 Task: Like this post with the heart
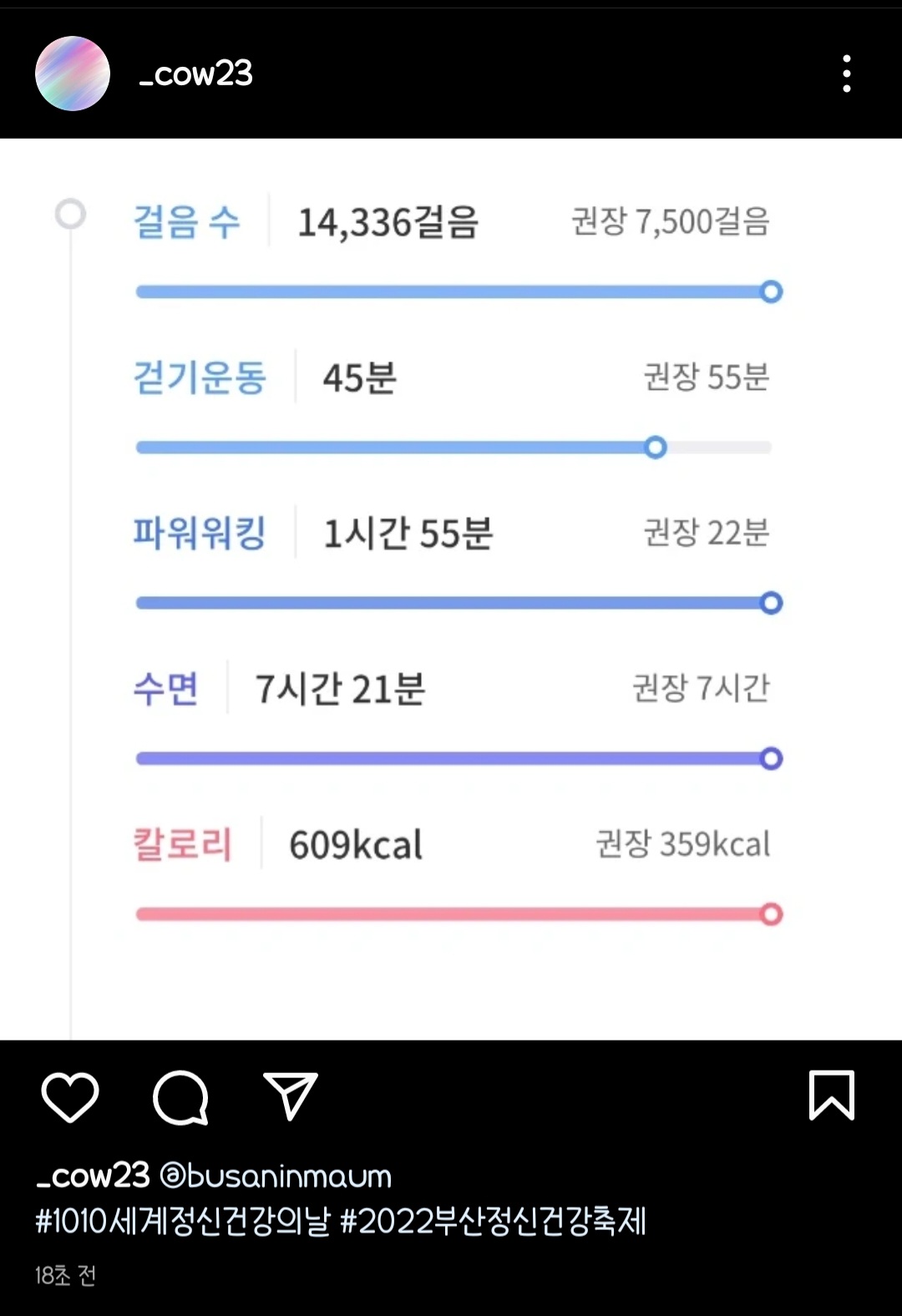[70, 1096]
